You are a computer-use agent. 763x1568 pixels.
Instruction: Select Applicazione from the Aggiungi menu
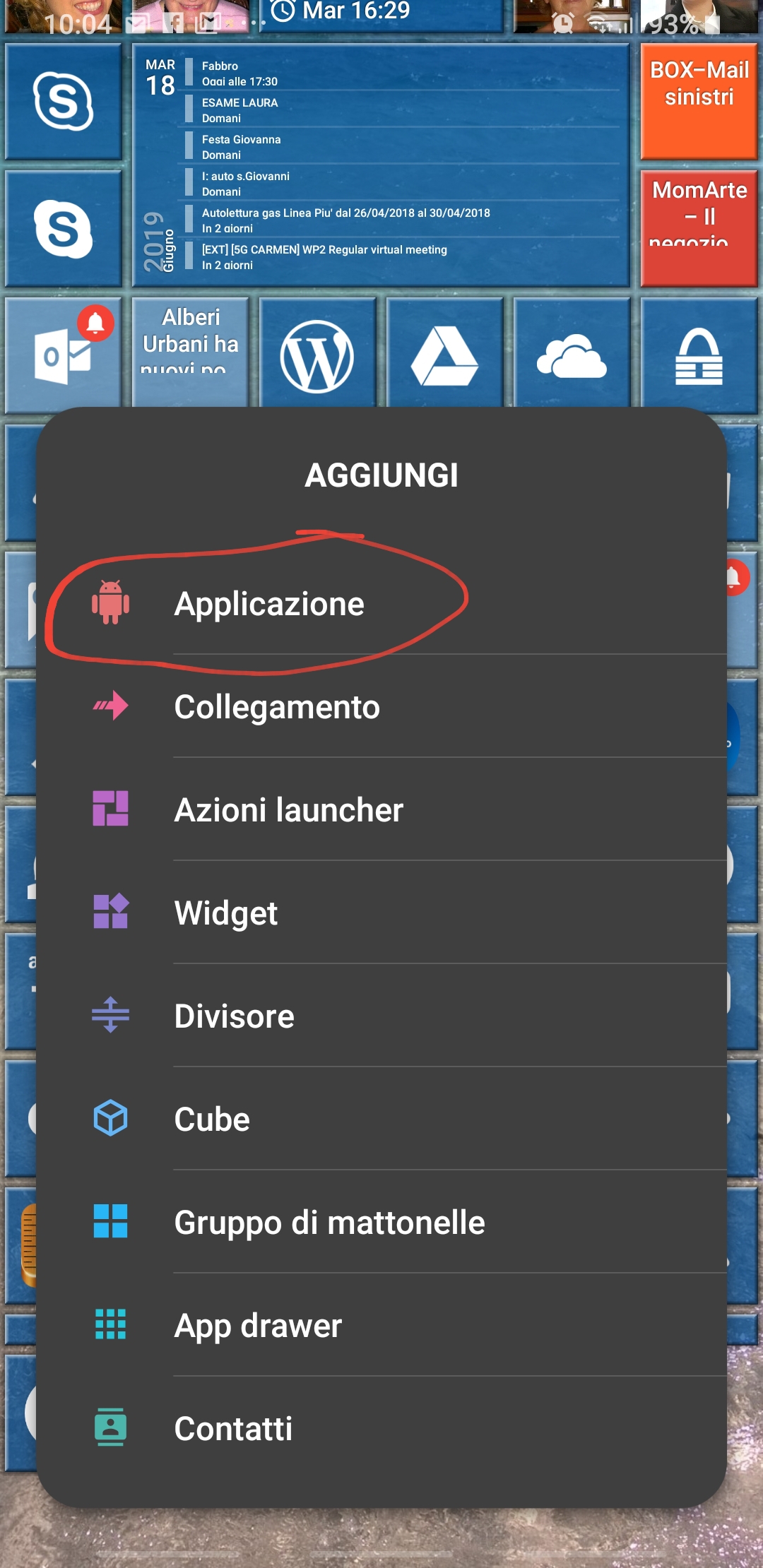(269, 605)
